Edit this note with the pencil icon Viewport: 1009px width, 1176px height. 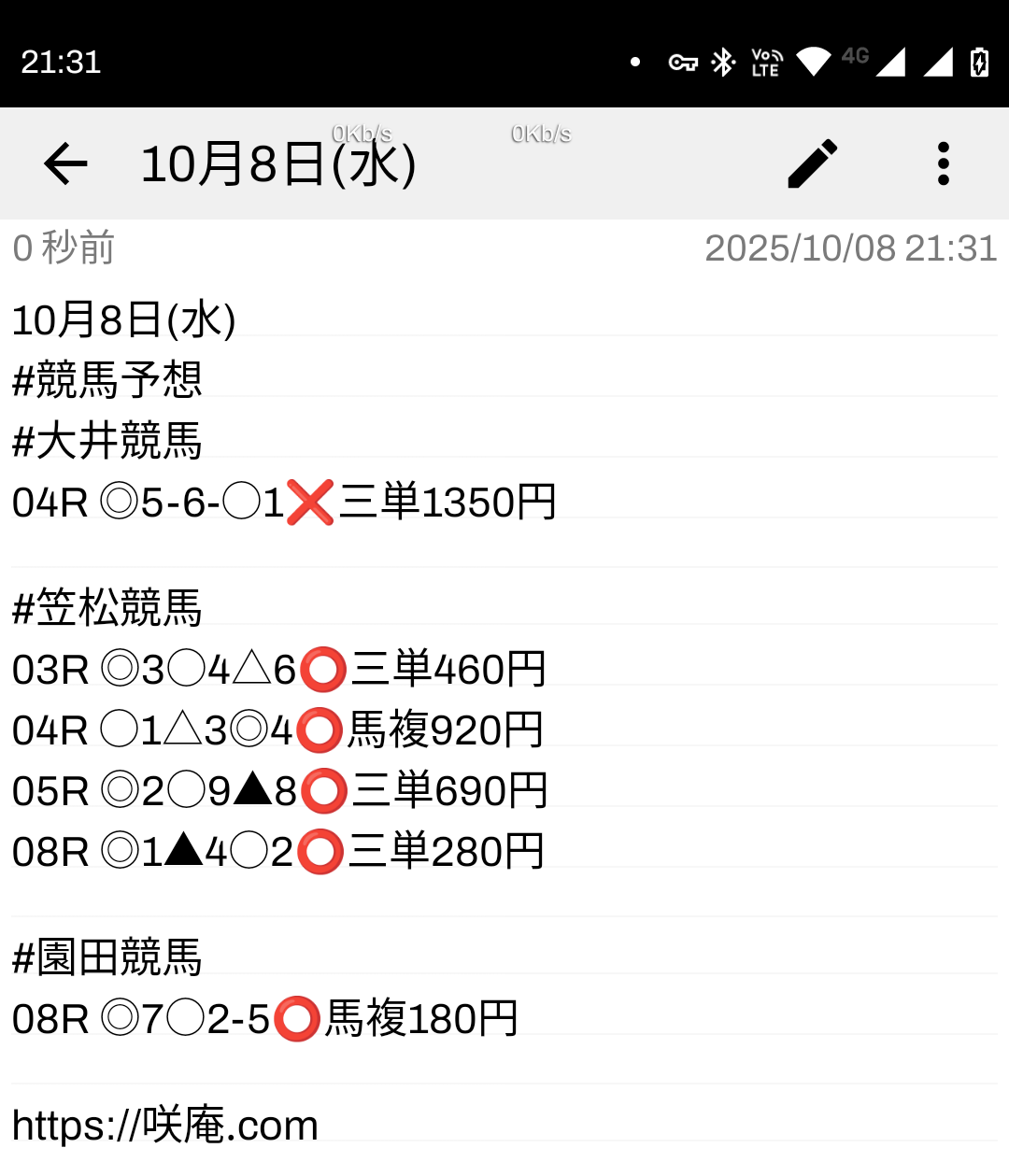[813, 164]
